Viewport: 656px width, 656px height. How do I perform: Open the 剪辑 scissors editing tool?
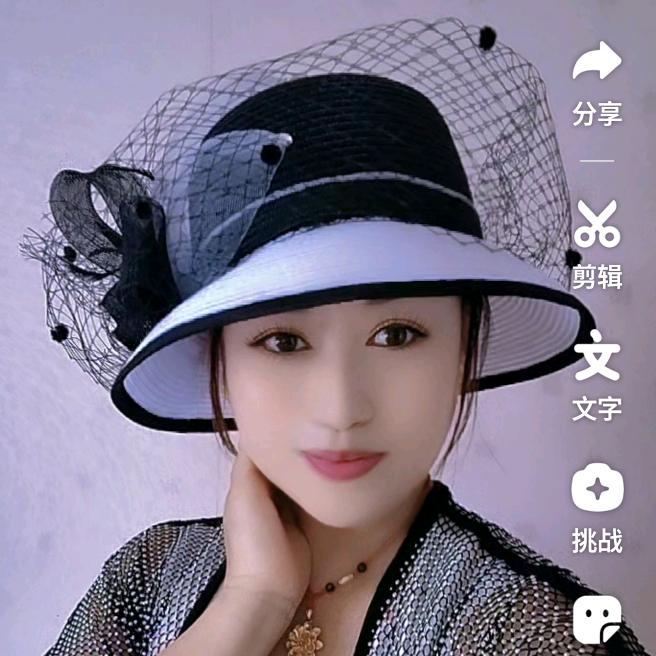pyautogui.click(x=597, y=225)
